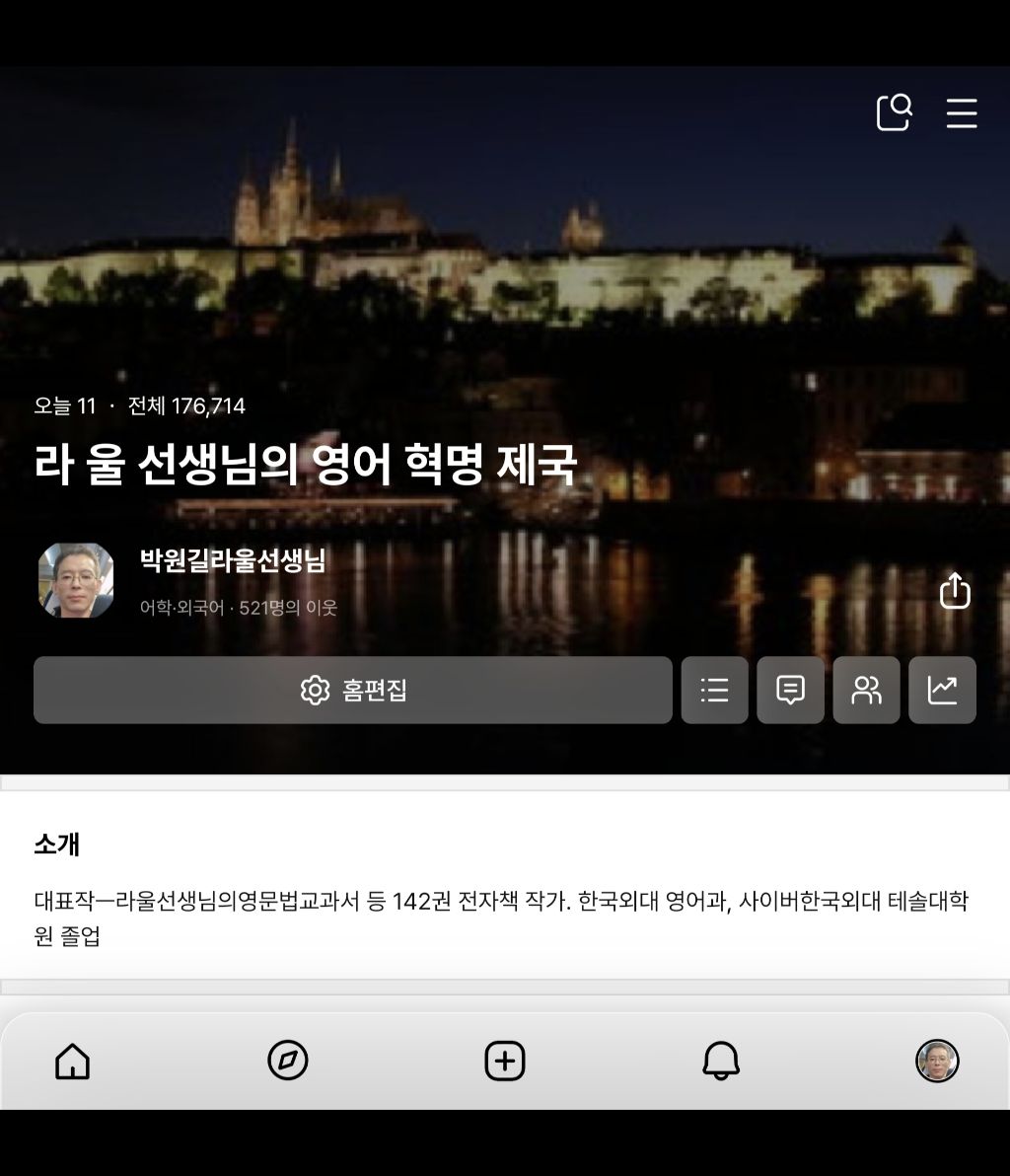Open the post list icon

[714, 690]
